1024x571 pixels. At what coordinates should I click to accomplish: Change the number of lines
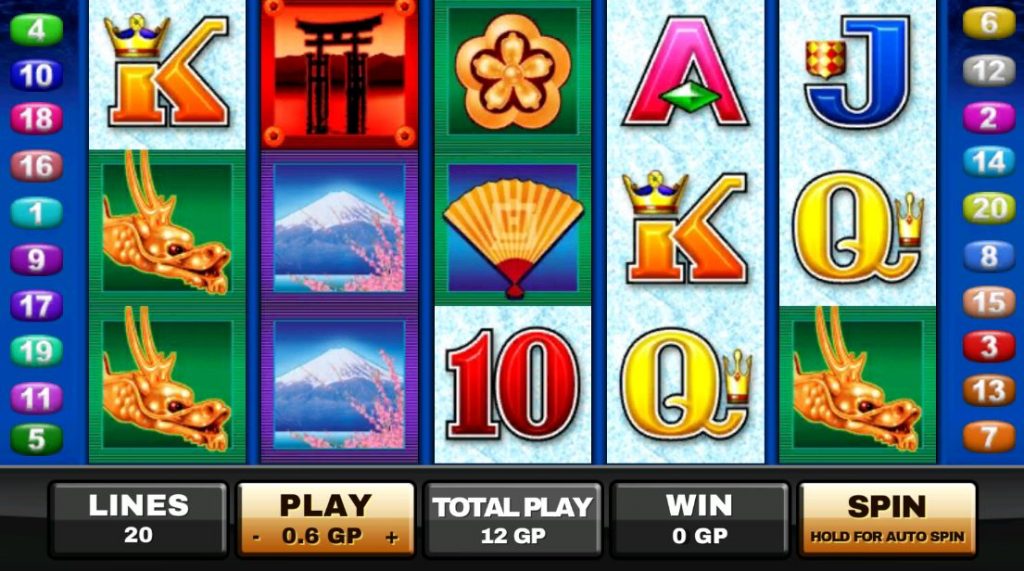click(x=138, y=517)
